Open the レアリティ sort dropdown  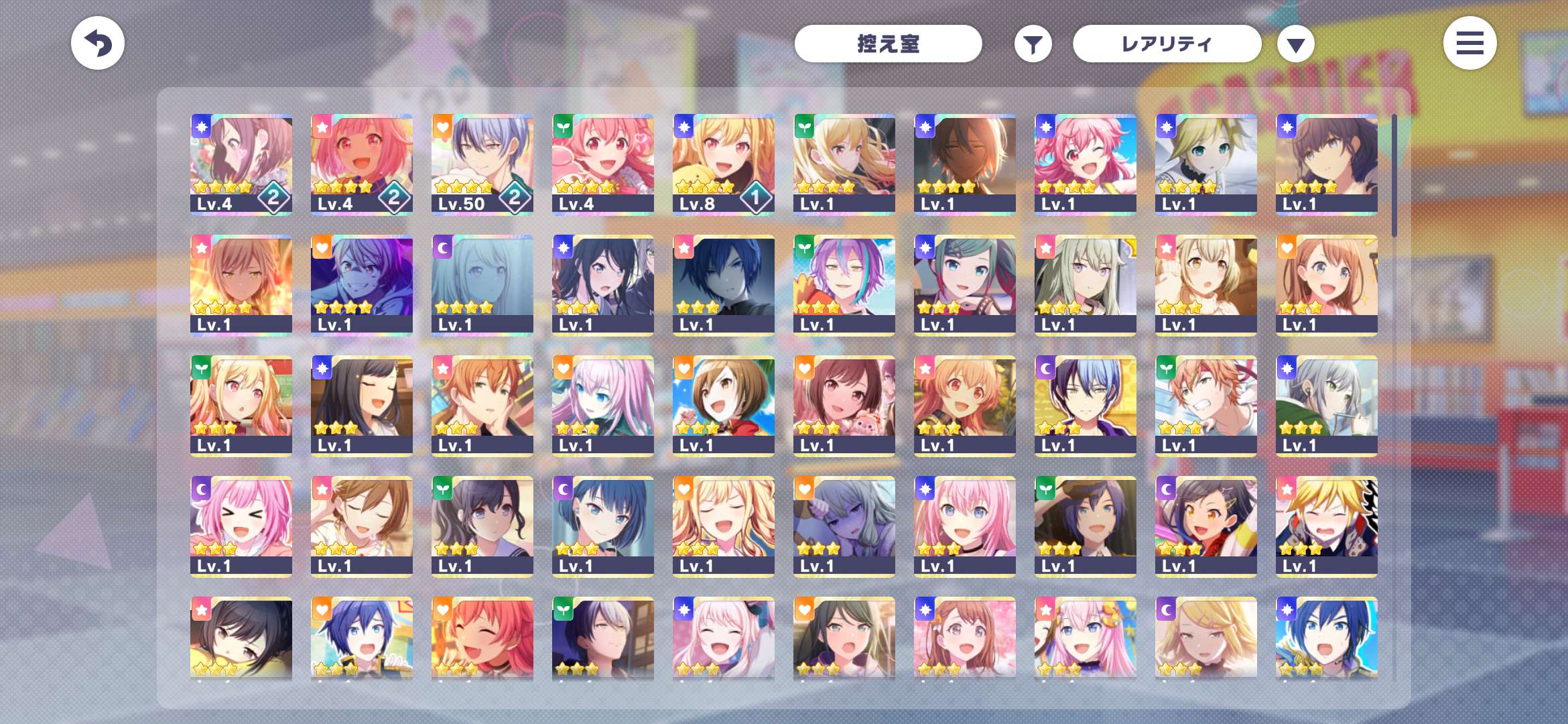[x=1167, y=44]
